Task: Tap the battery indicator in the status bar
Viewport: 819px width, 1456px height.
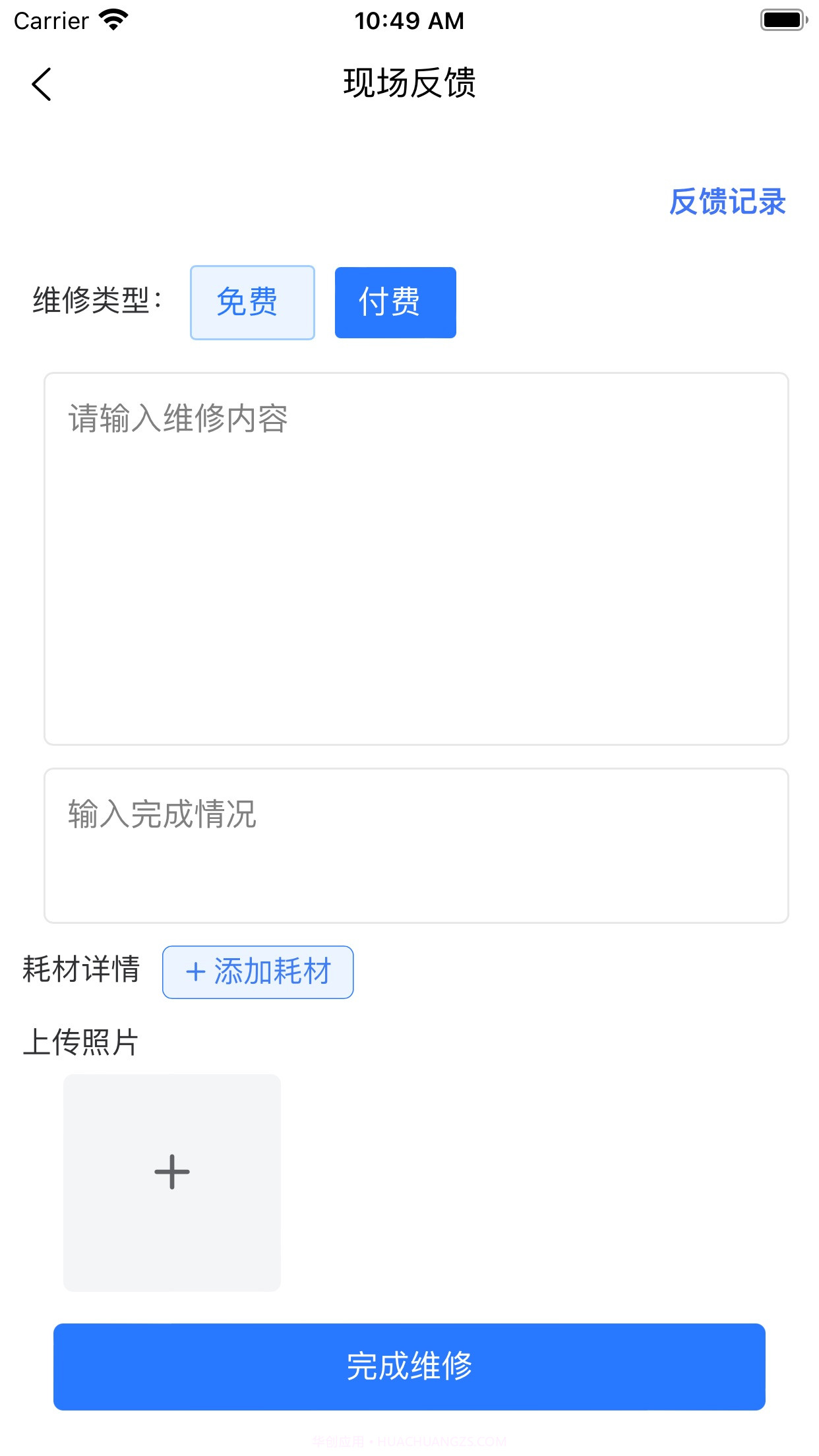Action: [783, 20]
